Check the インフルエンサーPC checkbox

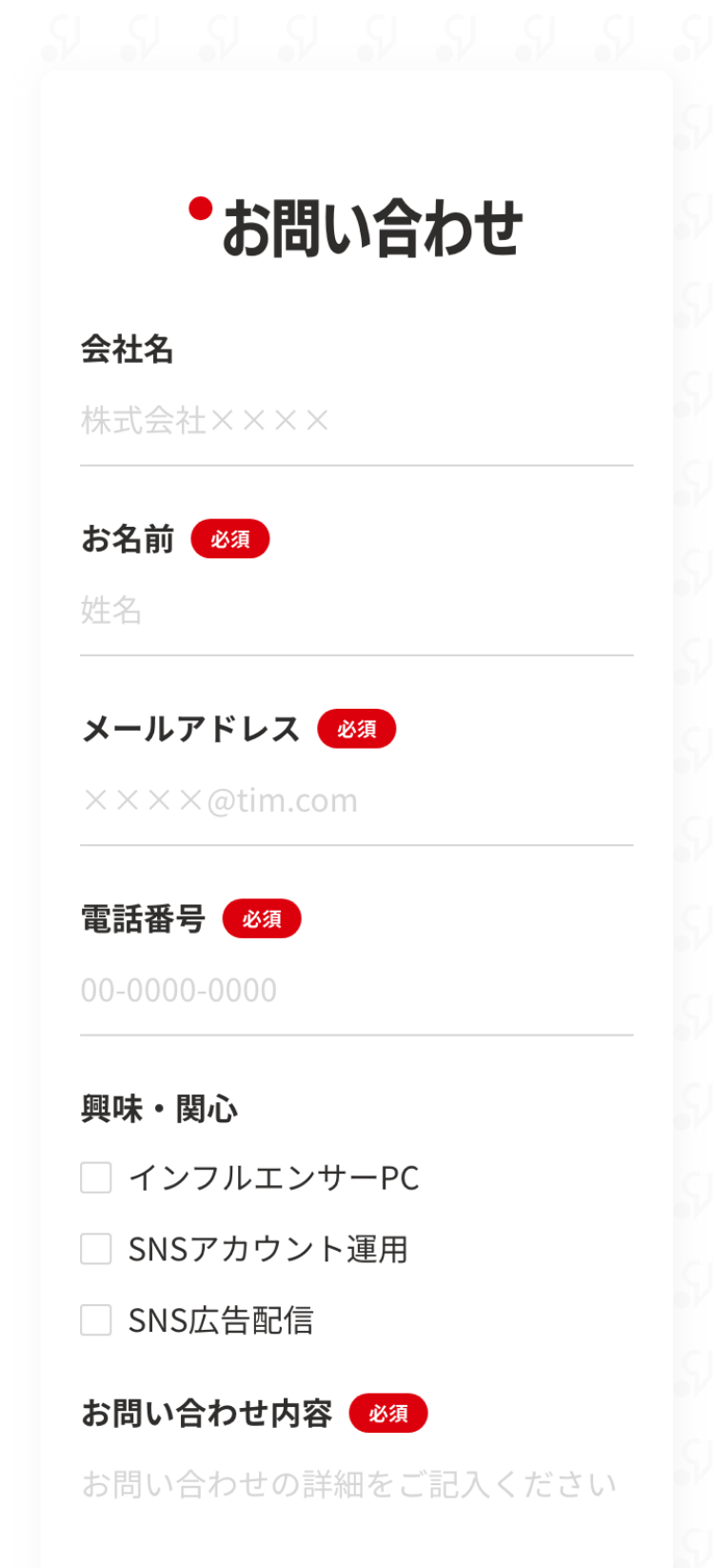96,1177
